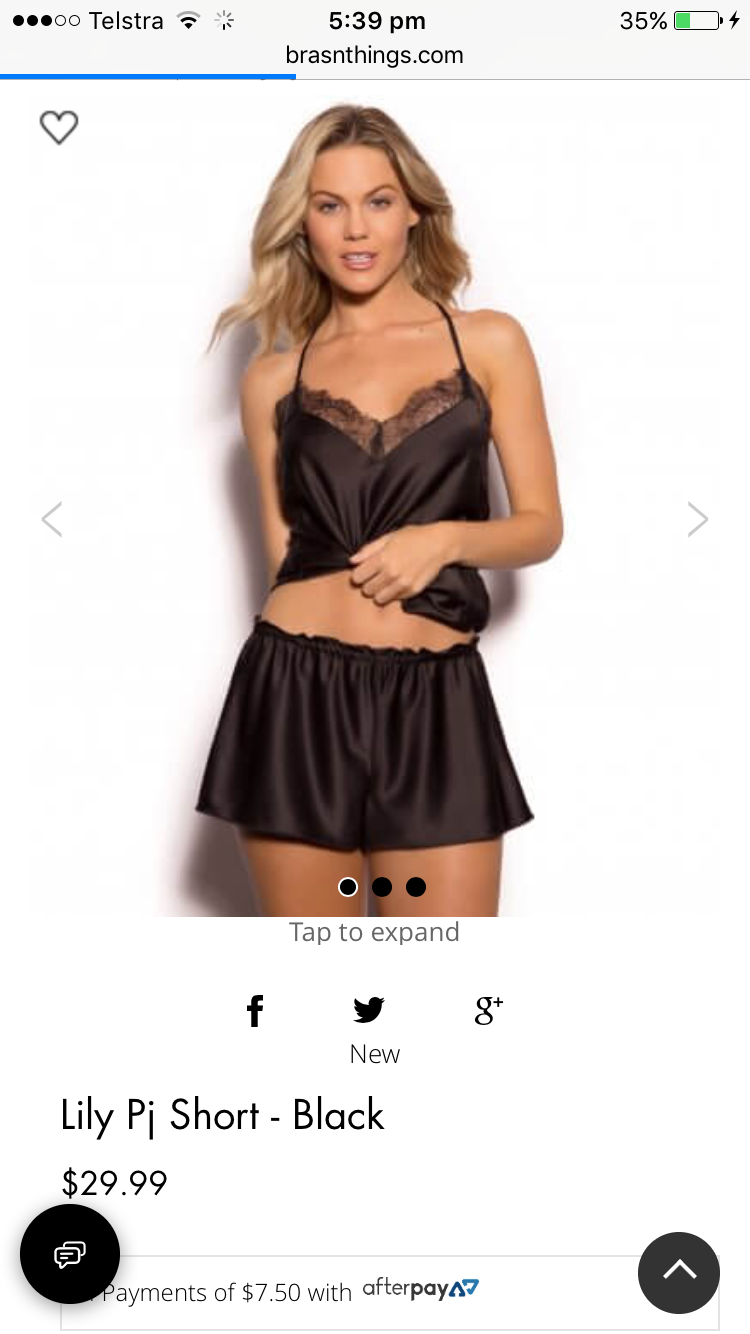The image size is (750, 1334).
Task: Show previous product image
Action: coord(52,519)
